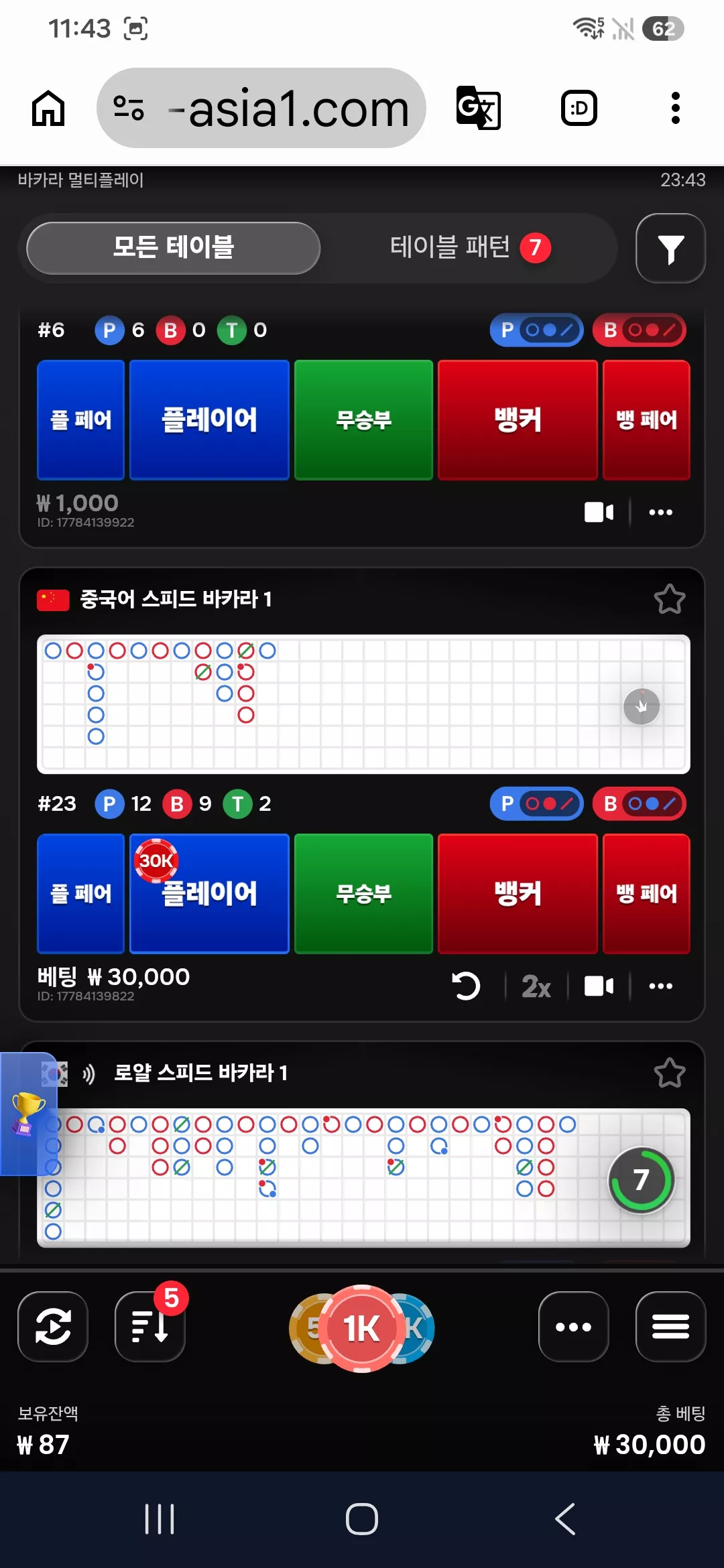Select the 모든 테이블 tab

[x=174, y=247]
